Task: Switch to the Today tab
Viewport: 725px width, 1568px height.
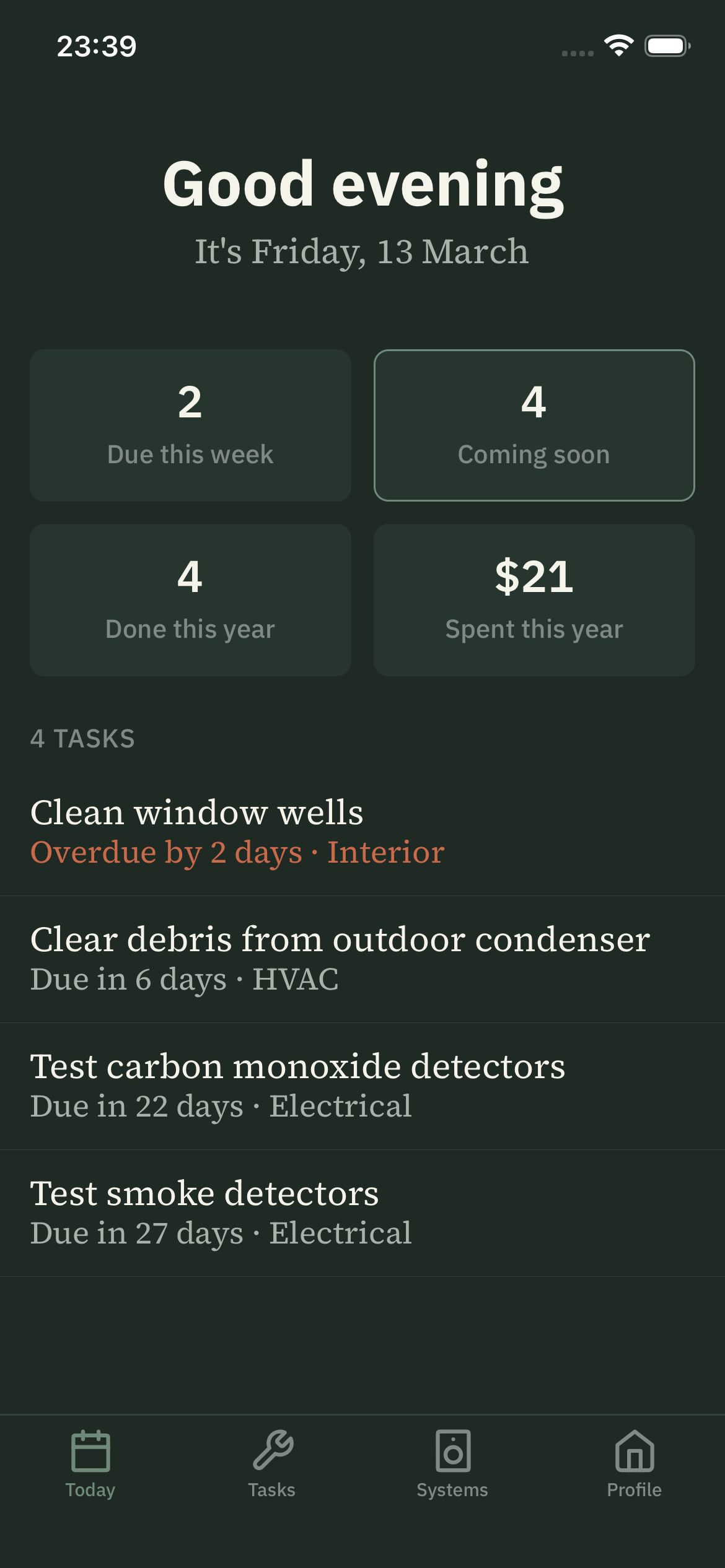Action: (x=90, y=1468)
